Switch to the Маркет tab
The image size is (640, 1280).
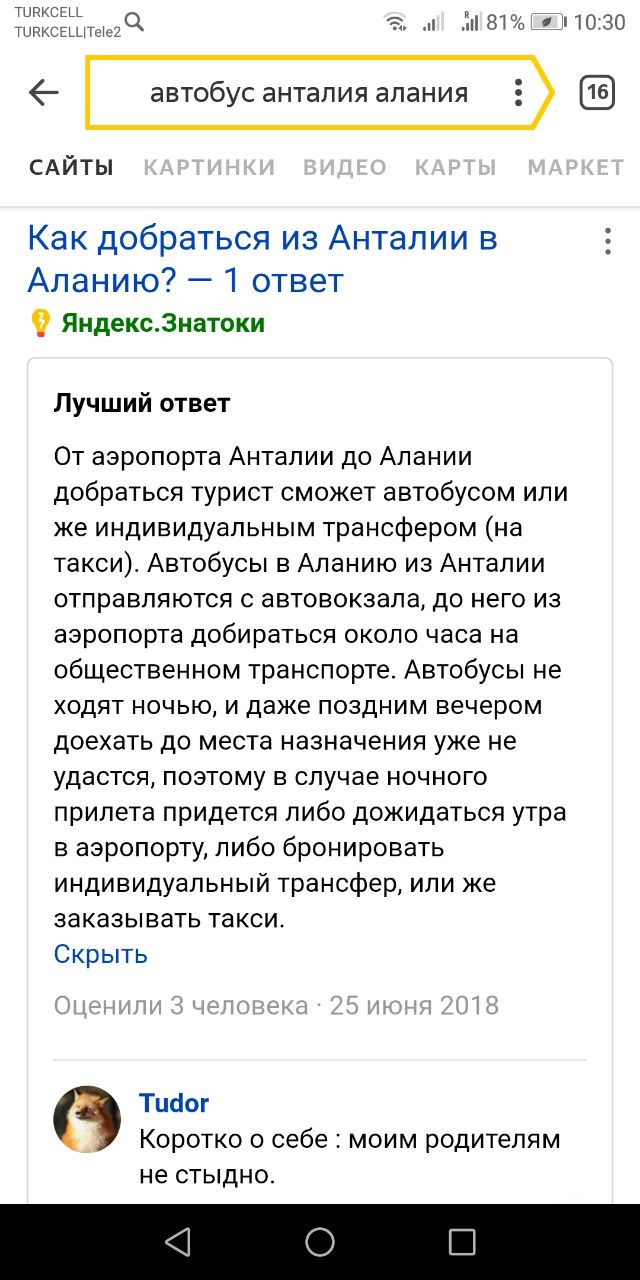[576, 167]
